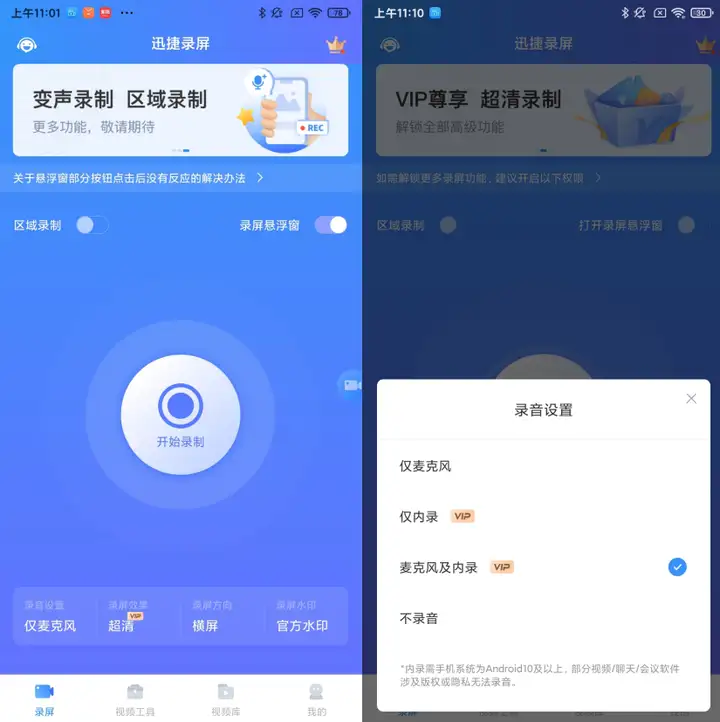
Task: Choose 不录音 in the recording dialog
Action: click(x=419, y=618)
